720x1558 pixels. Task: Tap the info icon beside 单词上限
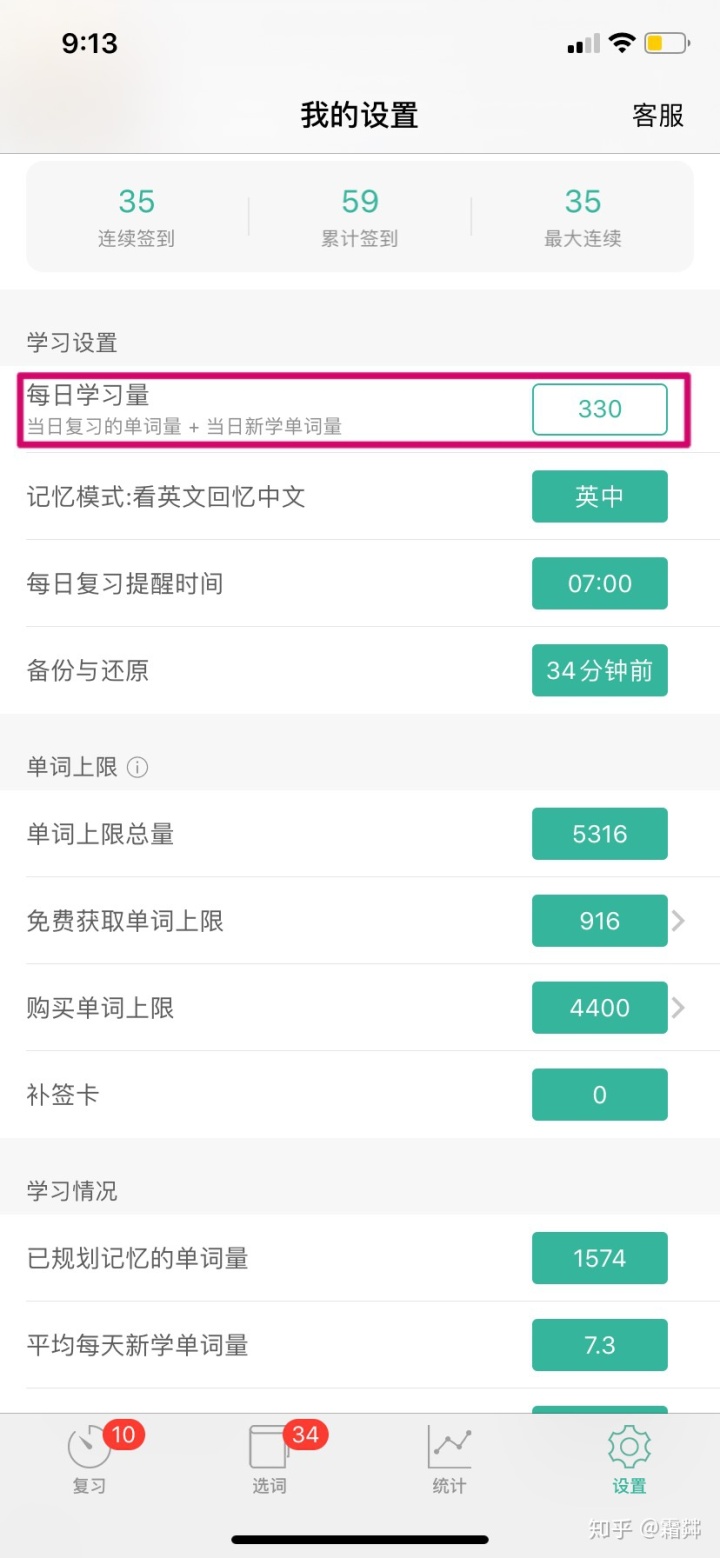[138, 767]
